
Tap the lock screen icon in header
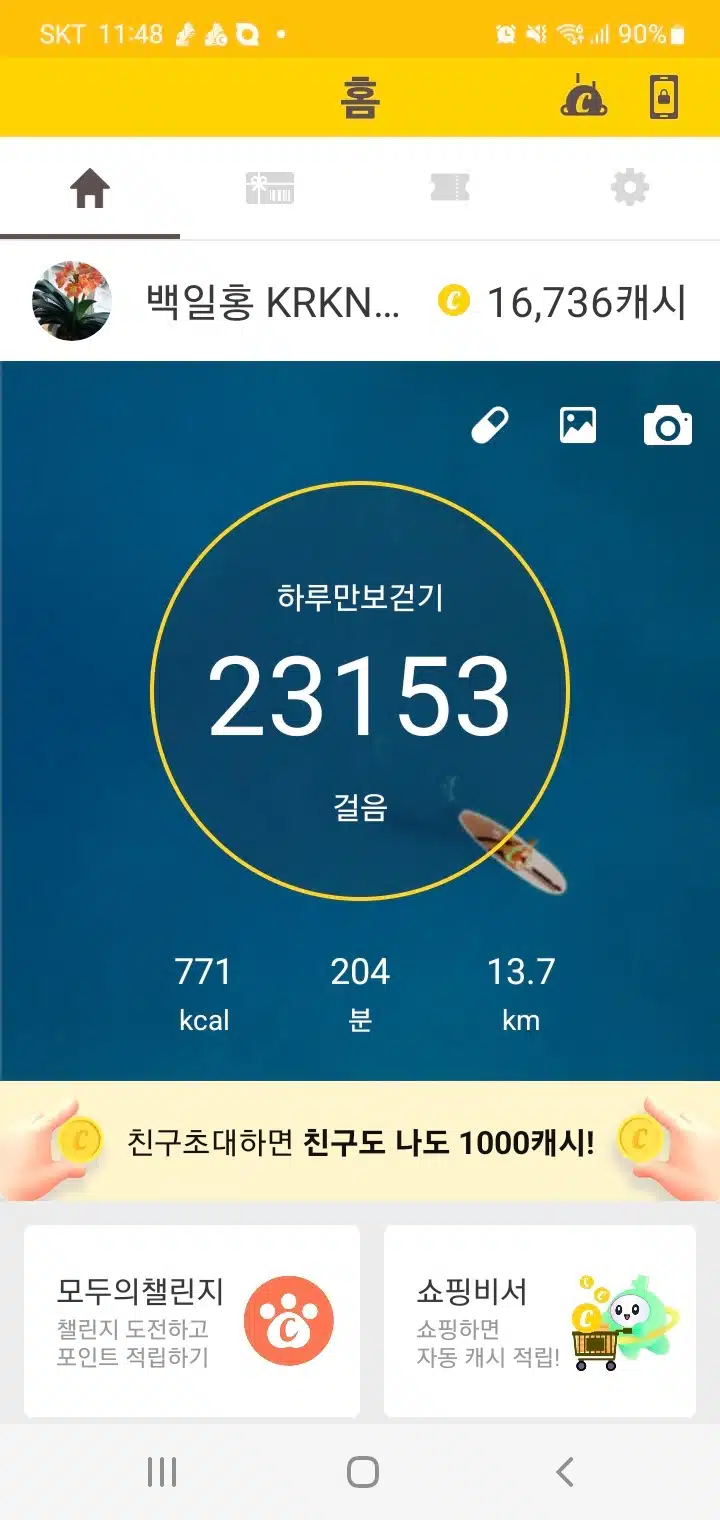(664, 97)
